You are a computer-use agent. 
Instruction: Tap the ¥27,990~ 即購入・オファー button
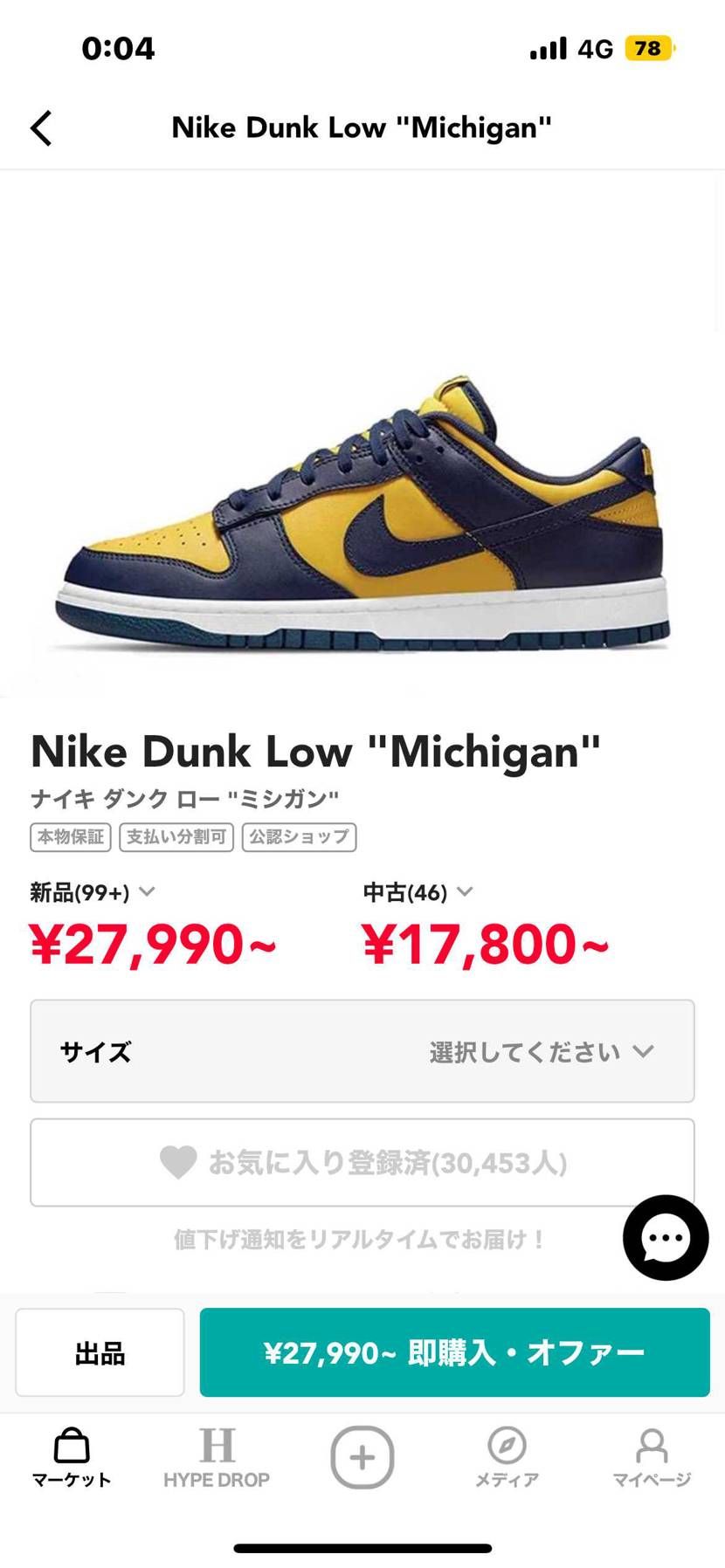point(454,1351)
